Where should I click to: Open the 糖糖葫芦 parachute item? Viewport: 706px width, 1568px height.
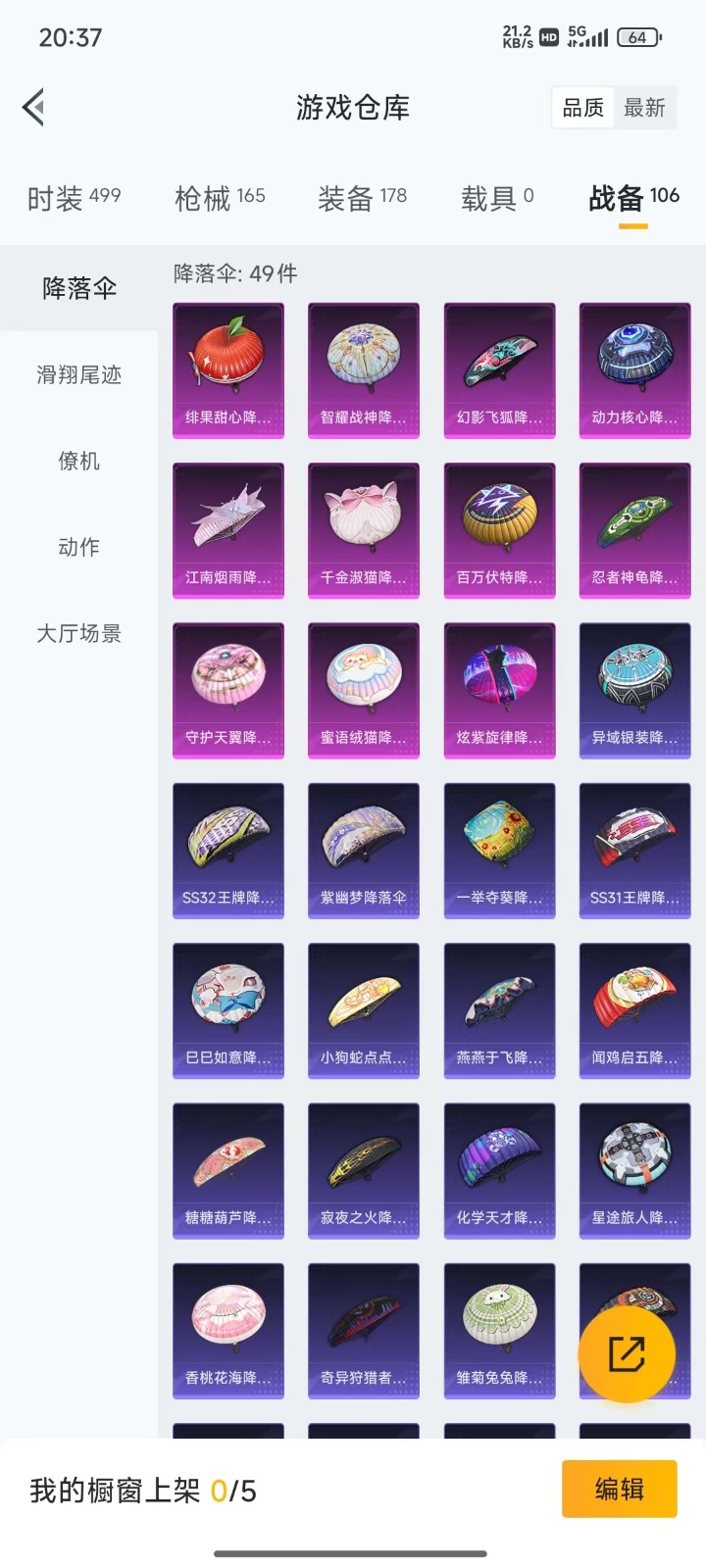click(228, 1170)
